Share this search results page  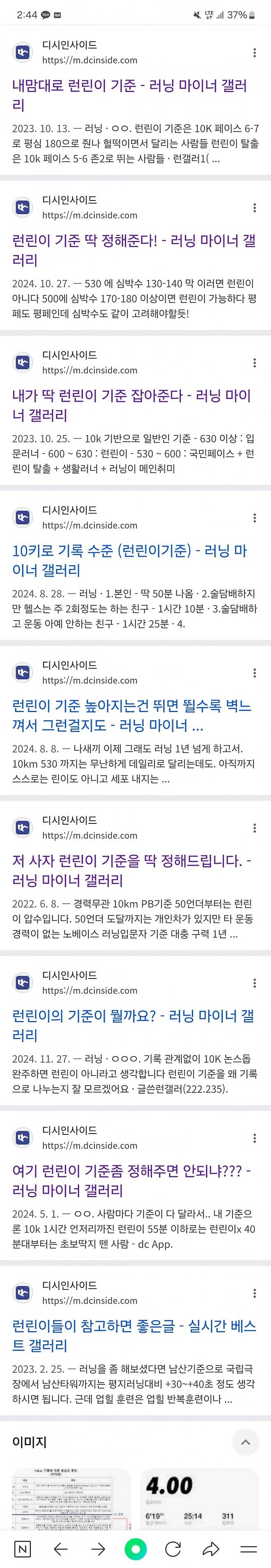point(211,1549)
